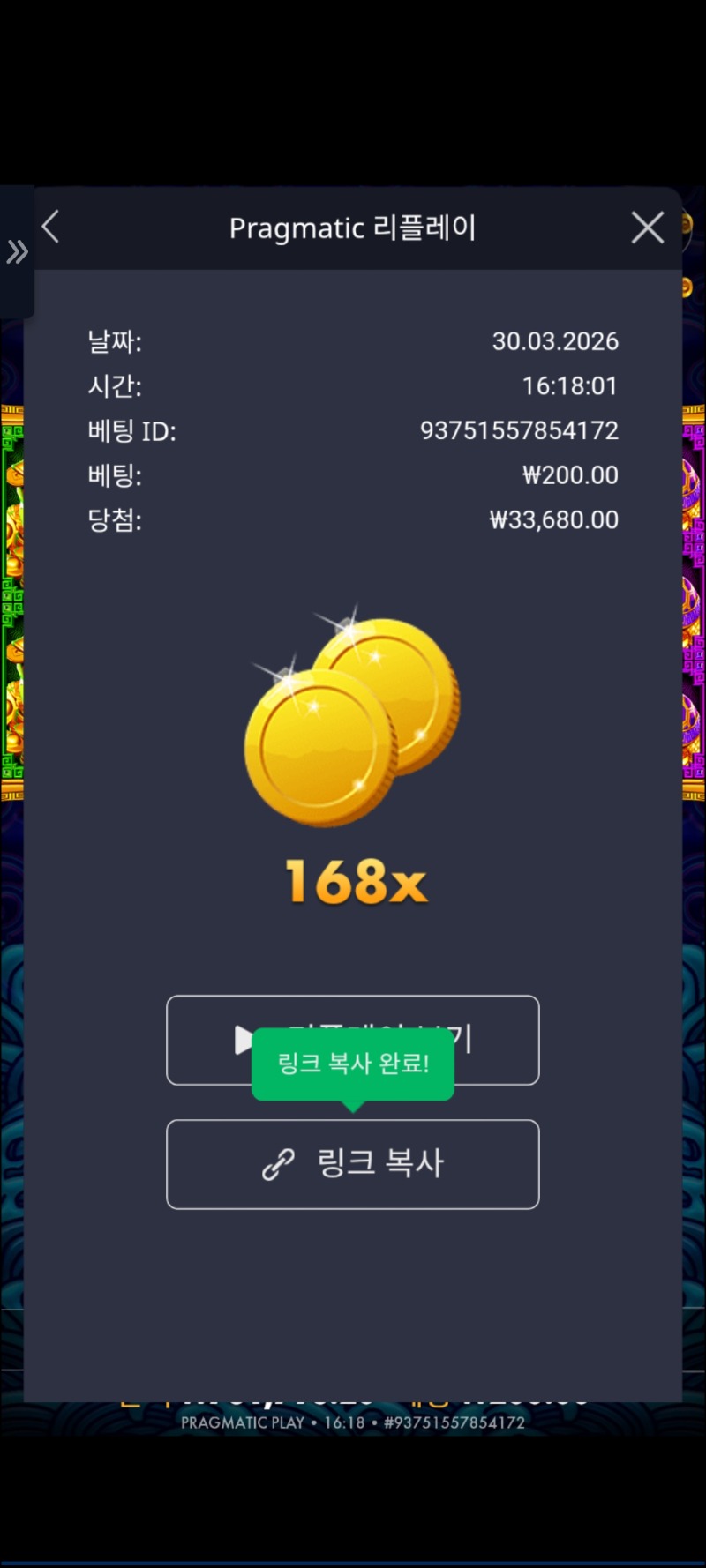706x1568 pixels.
Task: Expand the side panel with double arrow
Action: pos(17,253)
